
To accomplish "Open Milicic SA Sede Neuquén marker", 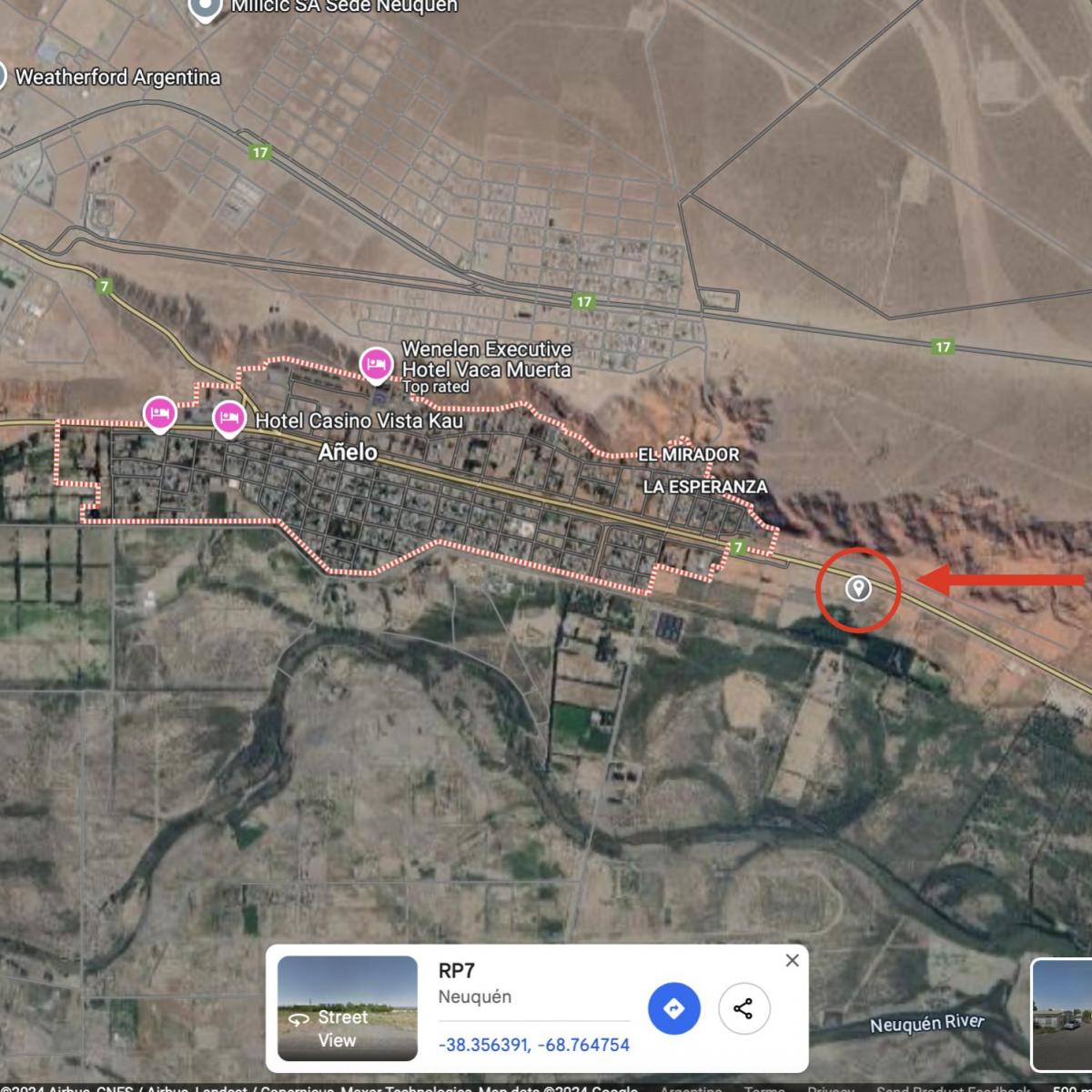I will point(206,7).
